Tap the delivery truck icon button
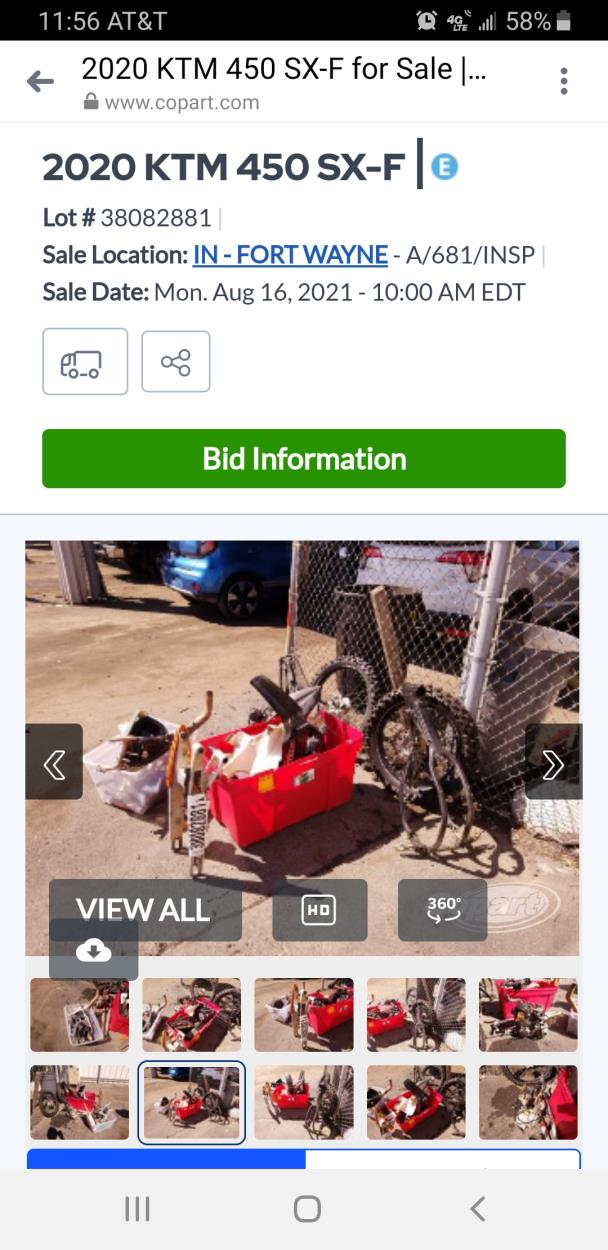The height and width of the screenshot is (1250, 608). coord(85,361)
